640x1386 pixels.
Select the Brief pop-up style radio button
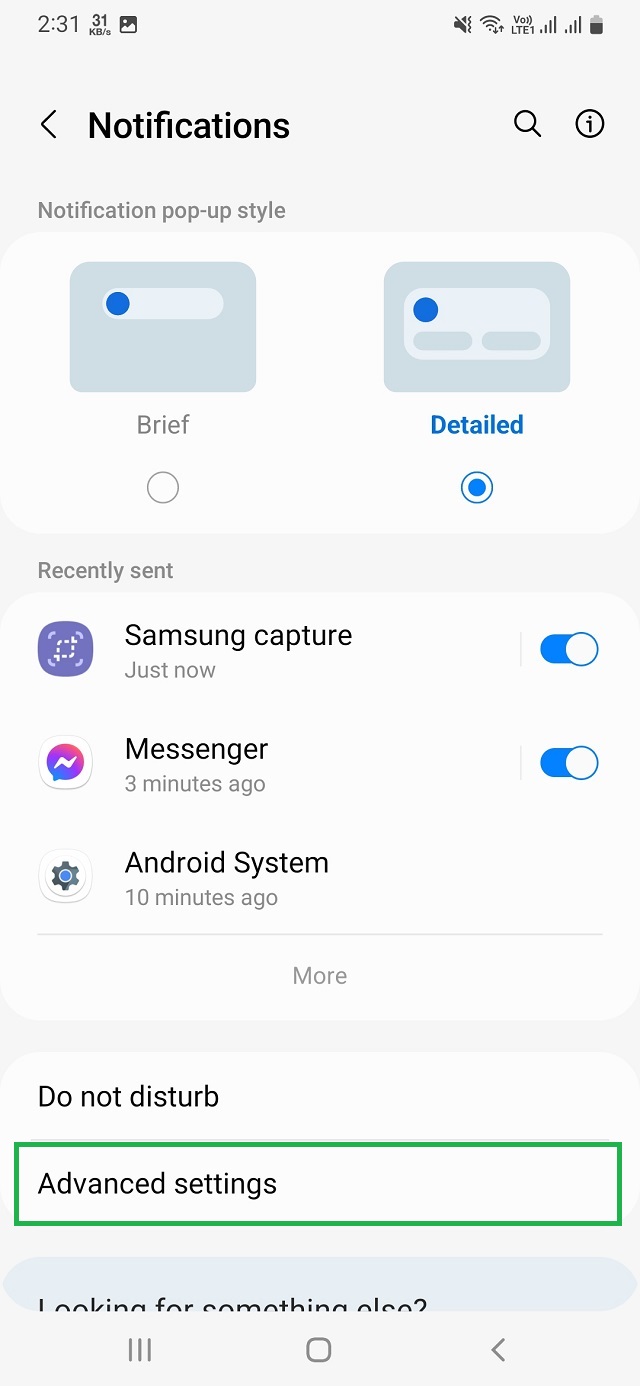(x=163, y=488)
